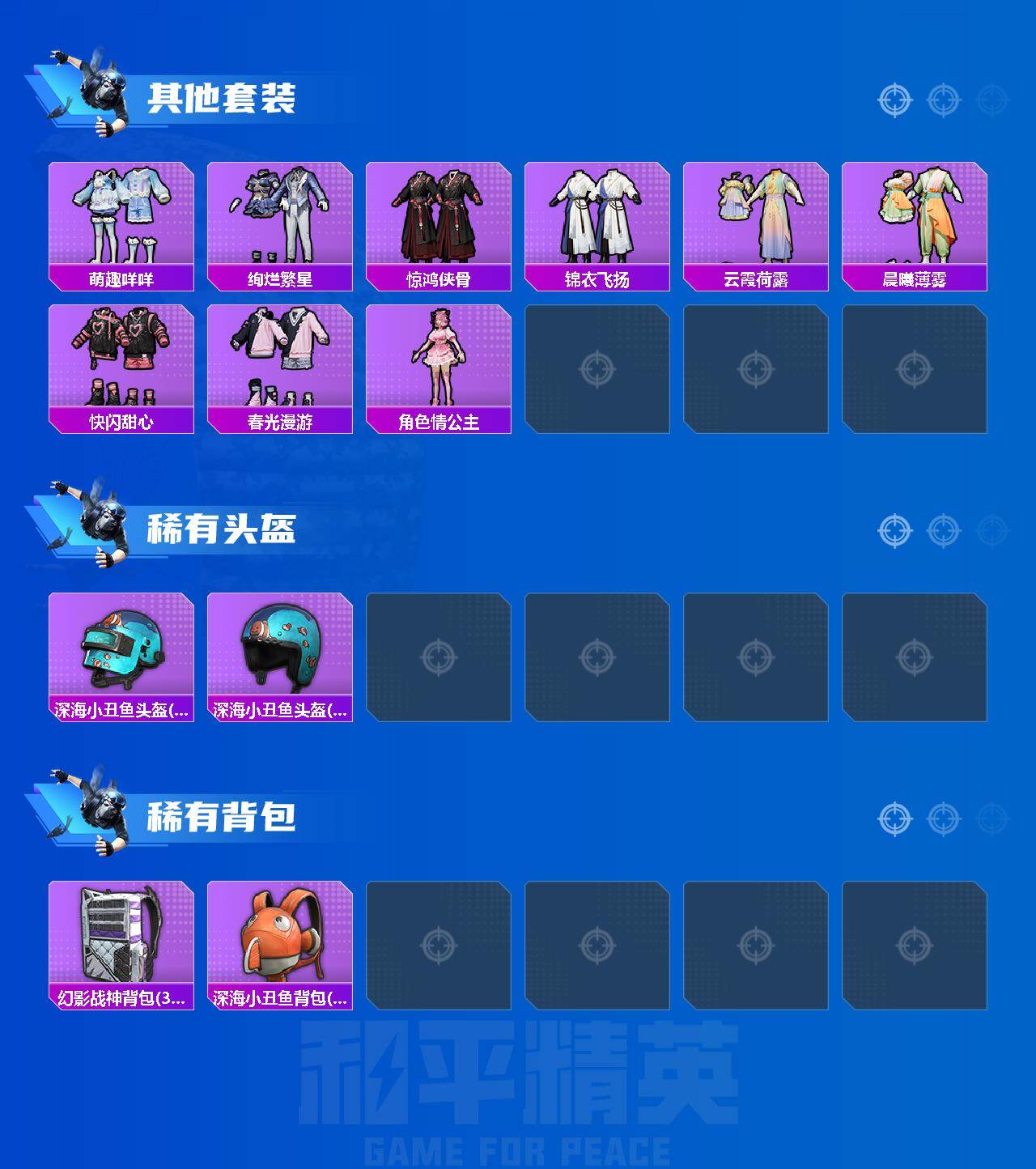Click the 春光漫游 pink sweater set
This screenshot has width=1036, height=1169.
point(279,364)
